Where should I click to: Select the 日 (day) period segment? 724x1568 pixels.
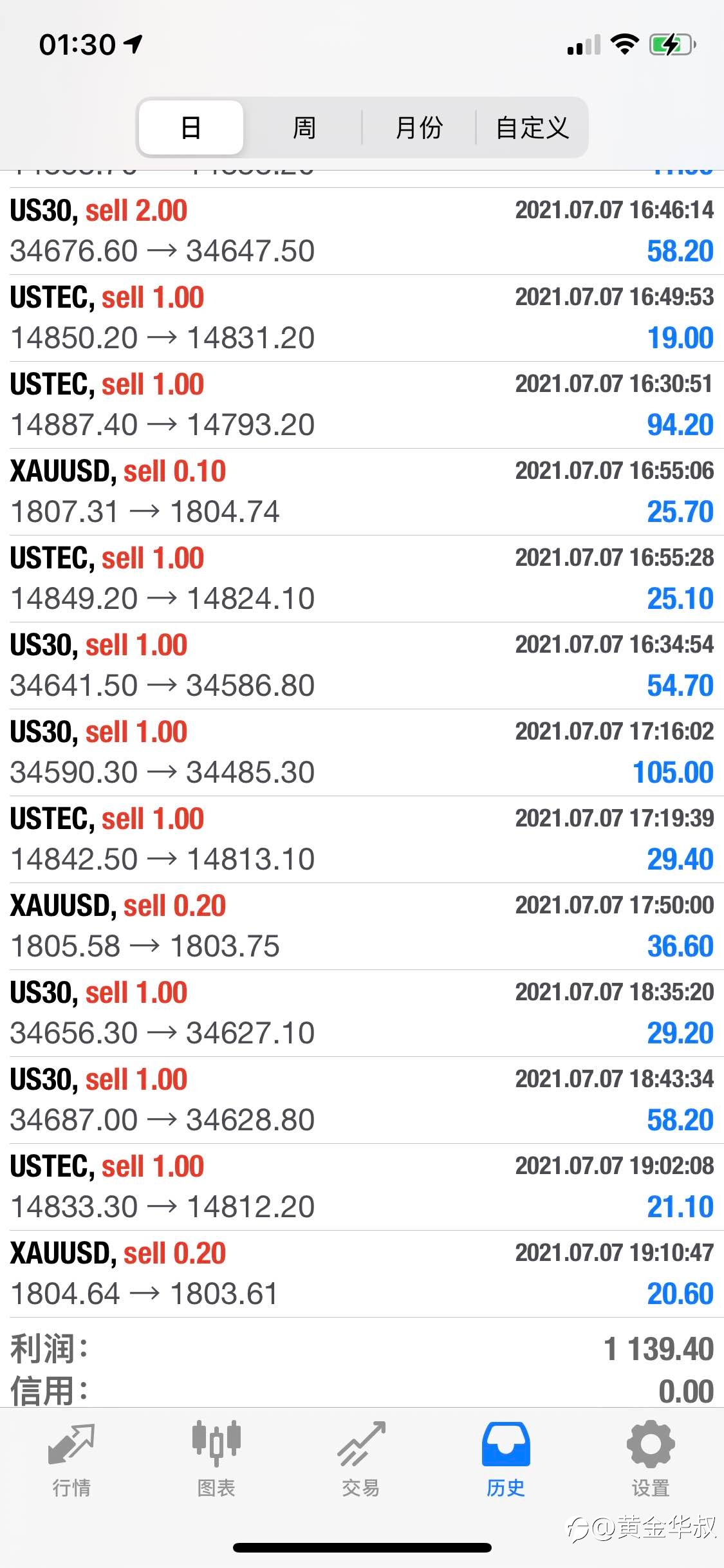pyautogui.click(x=191, y=127)
